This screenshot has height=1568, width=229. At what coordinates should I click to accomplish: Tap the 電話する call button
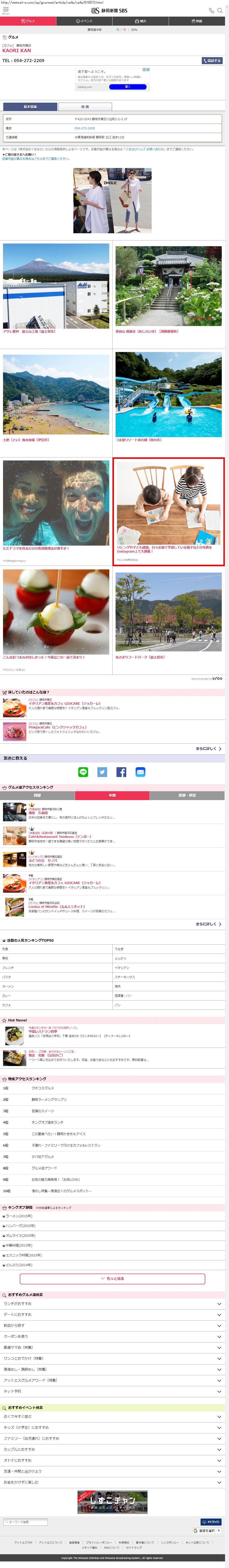tap(212, 61)
